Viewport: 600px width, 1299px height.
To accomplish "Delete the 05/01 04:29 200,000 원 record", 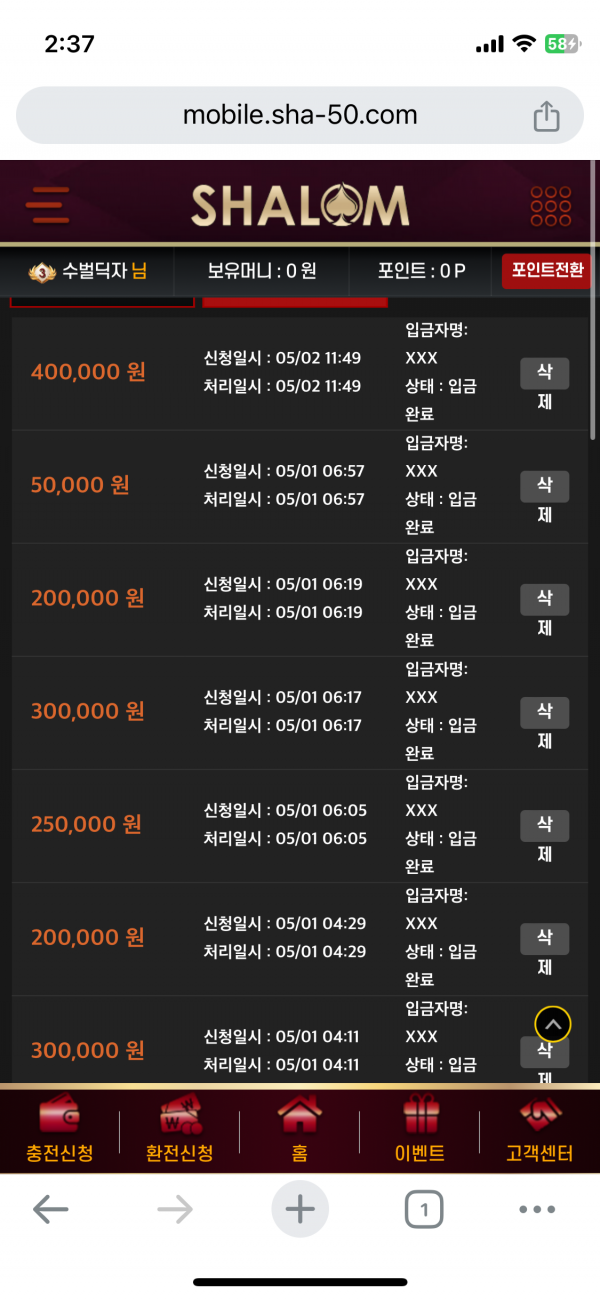I will coord(544,939).
